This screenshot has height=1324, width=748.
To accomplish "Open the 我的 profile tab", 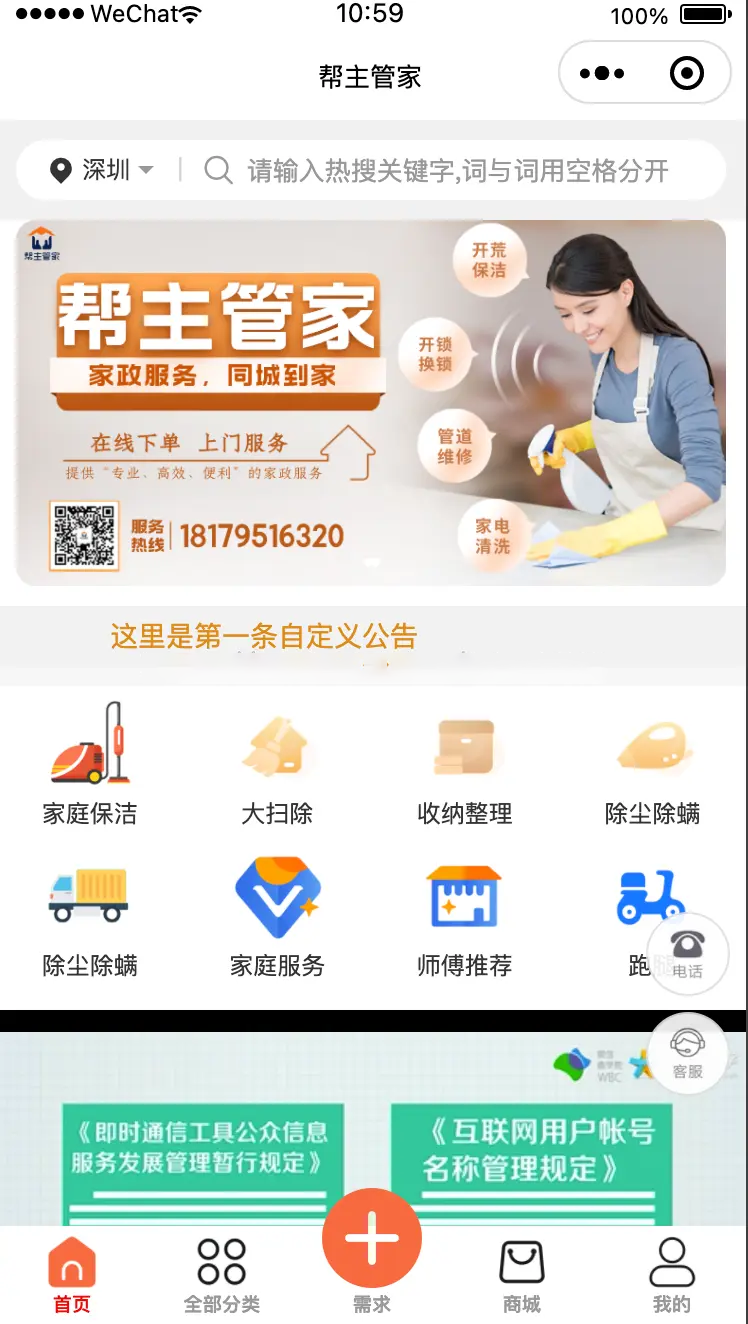I will coord(672,1274).
